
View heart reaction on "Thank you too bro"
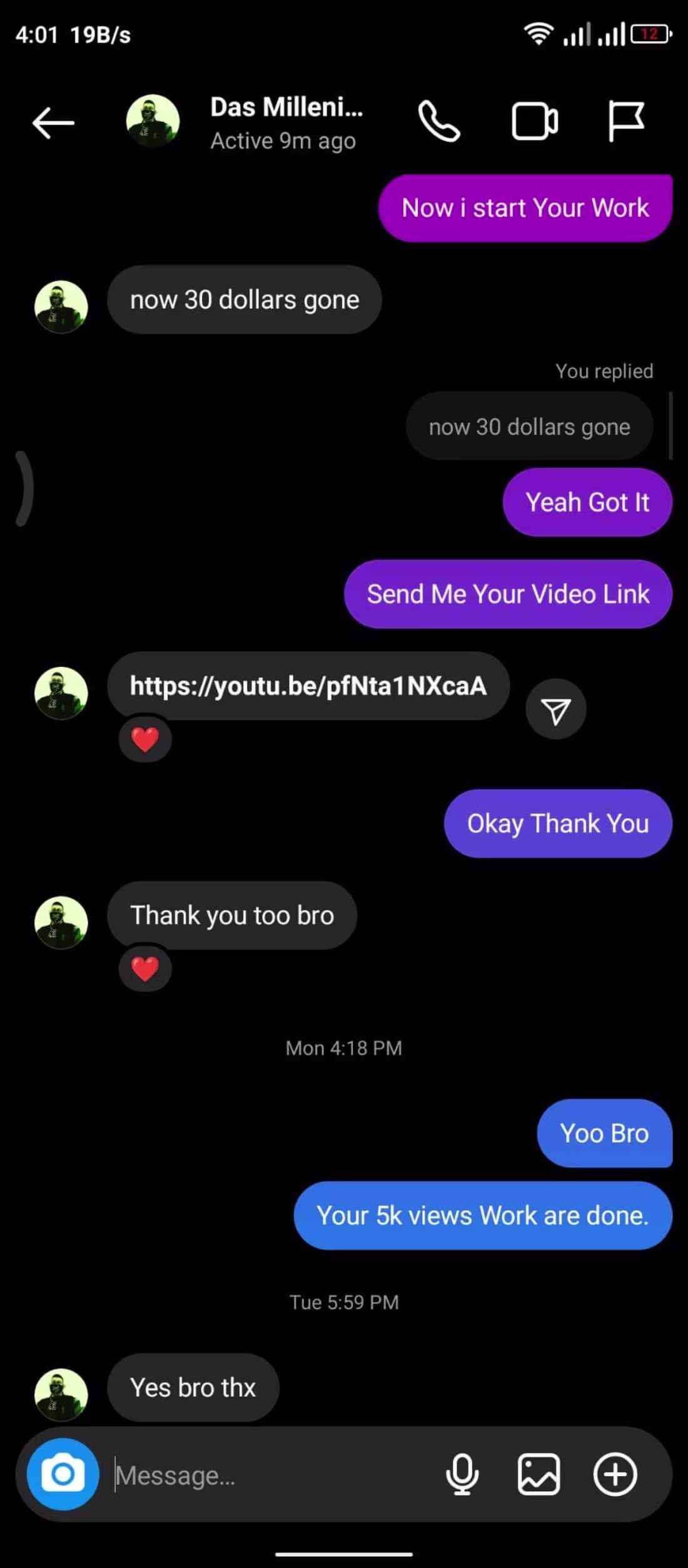point(145,969)
